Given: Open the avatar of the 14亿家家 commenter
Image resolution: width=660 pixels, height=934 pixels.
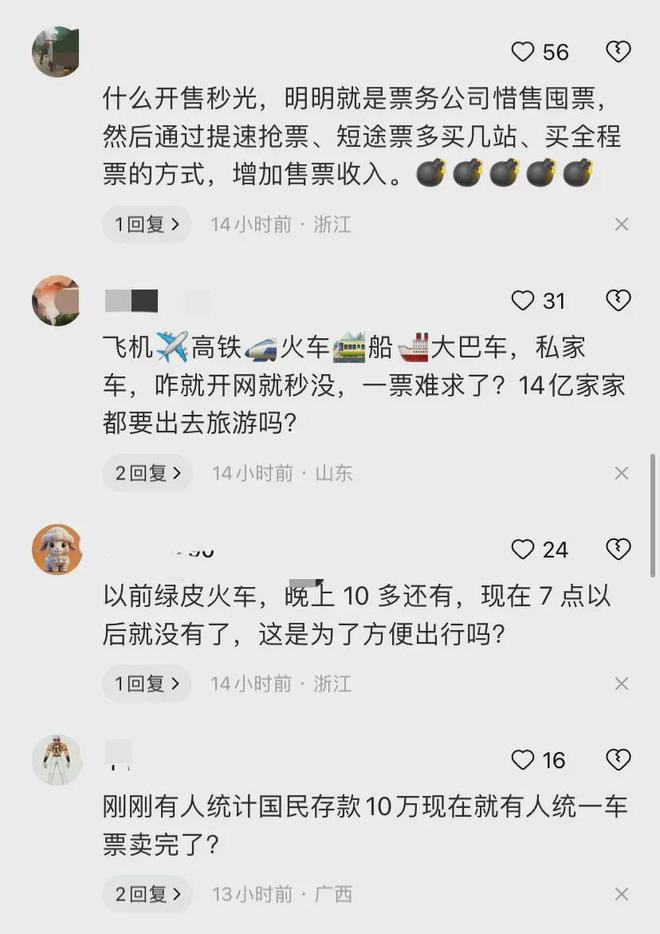Looking at the screenshot, I should tap(57, 300).
